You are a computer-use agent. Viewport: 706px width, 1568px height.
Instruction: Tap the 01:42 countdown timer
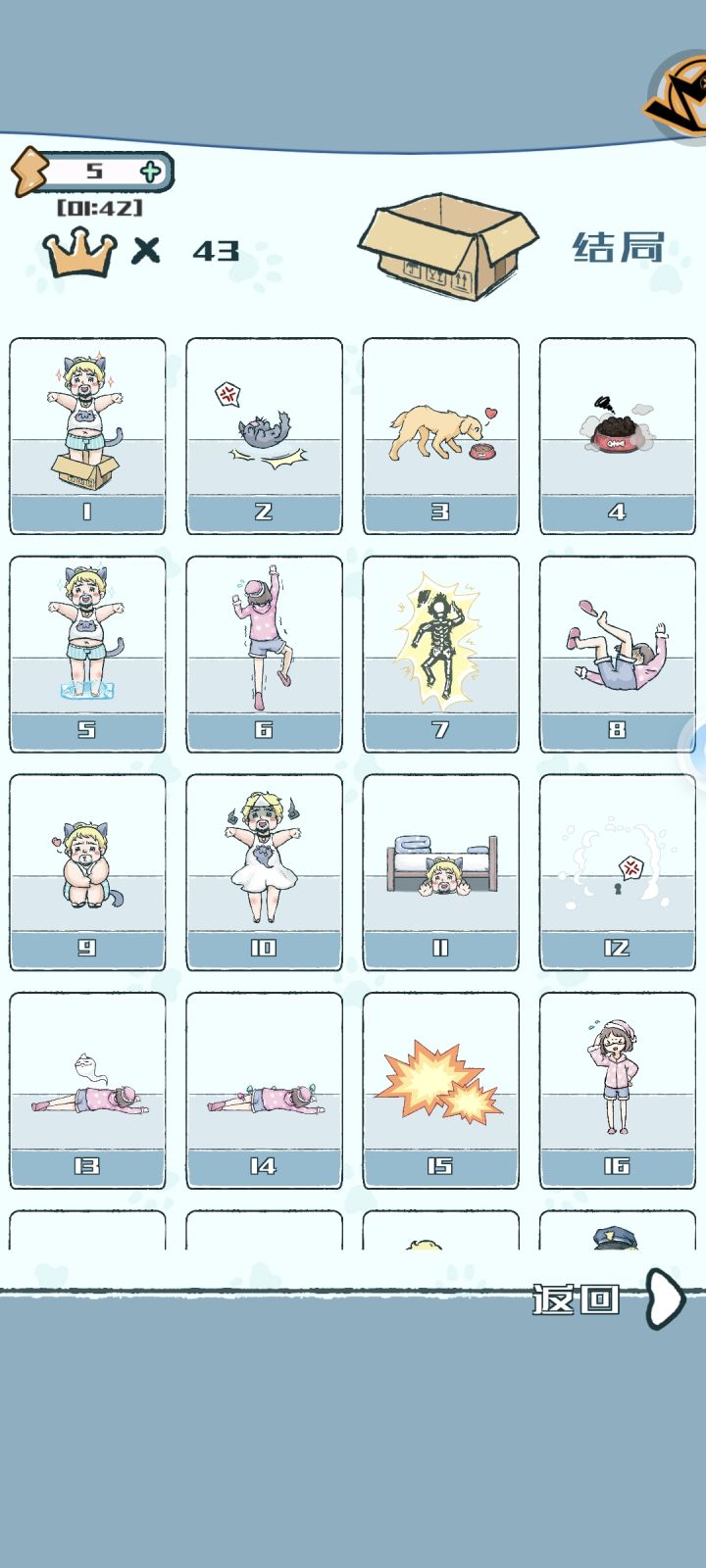[98, 206]
